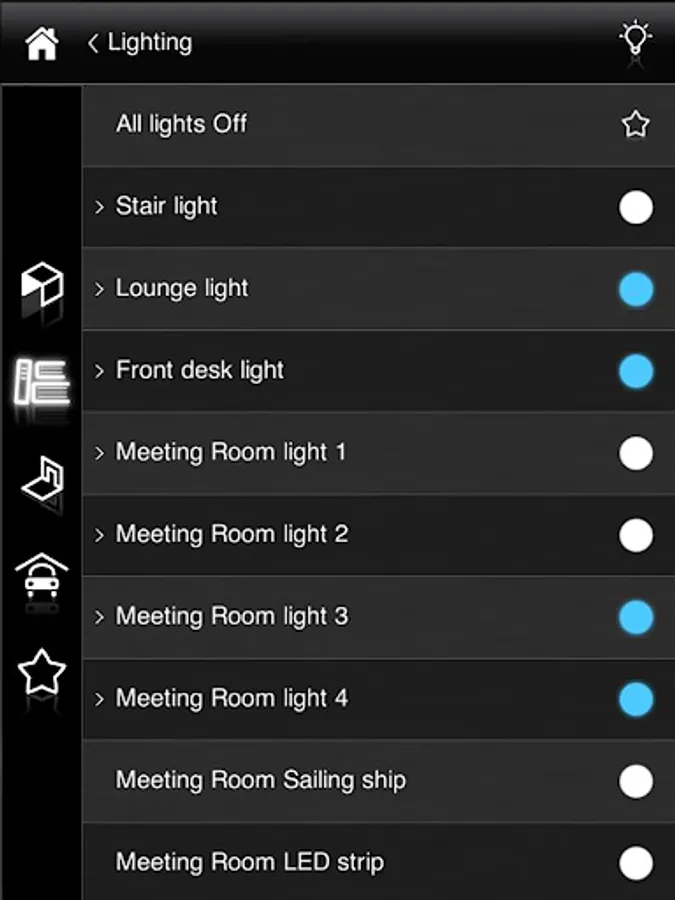This screenshot has height=900, width=675.
Task: Enable Meeting Room light 2
Action: click(635, 535)
